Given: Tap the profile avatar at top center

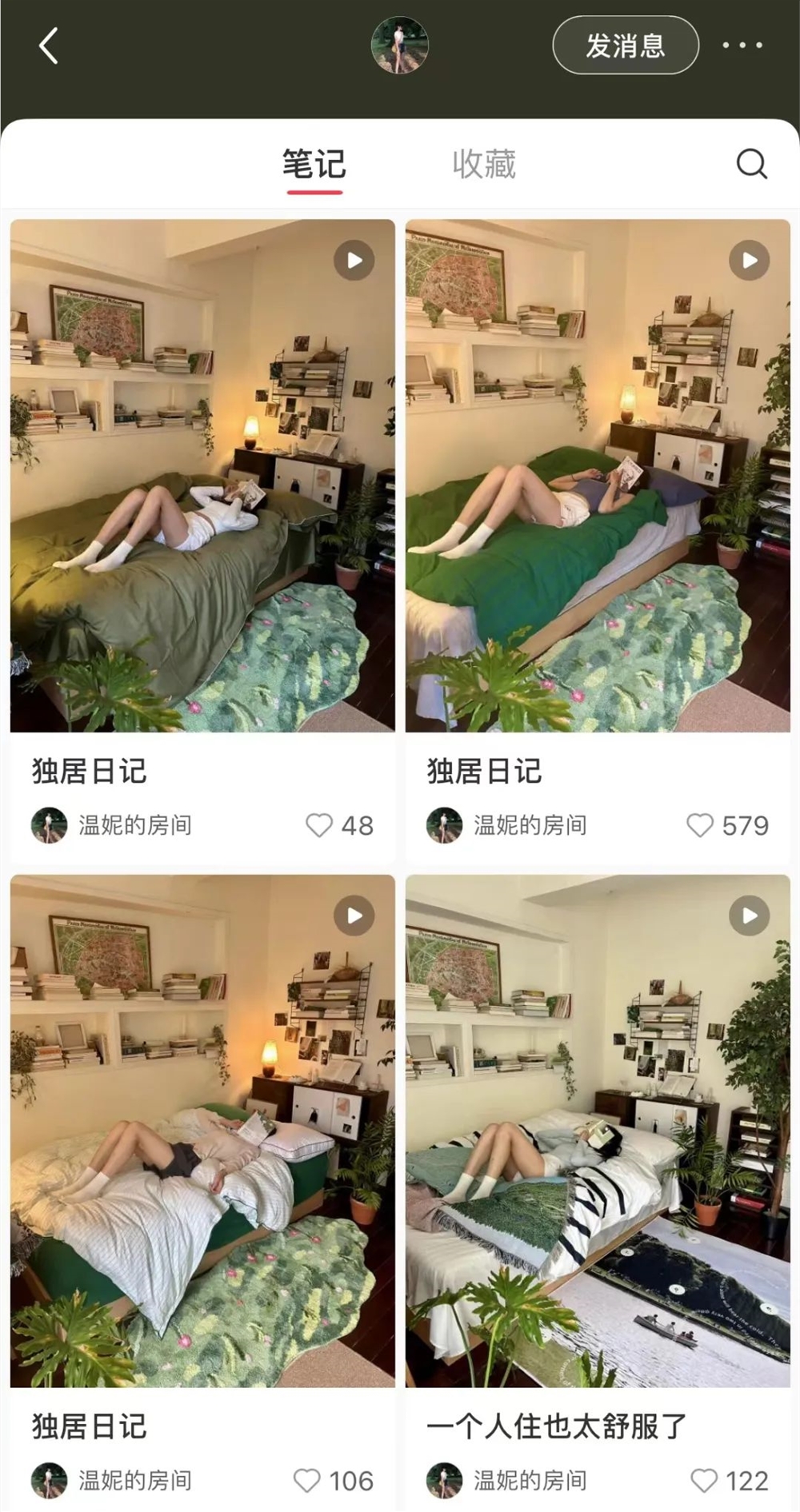Looking at the screenshot, I should coord(401,46).
